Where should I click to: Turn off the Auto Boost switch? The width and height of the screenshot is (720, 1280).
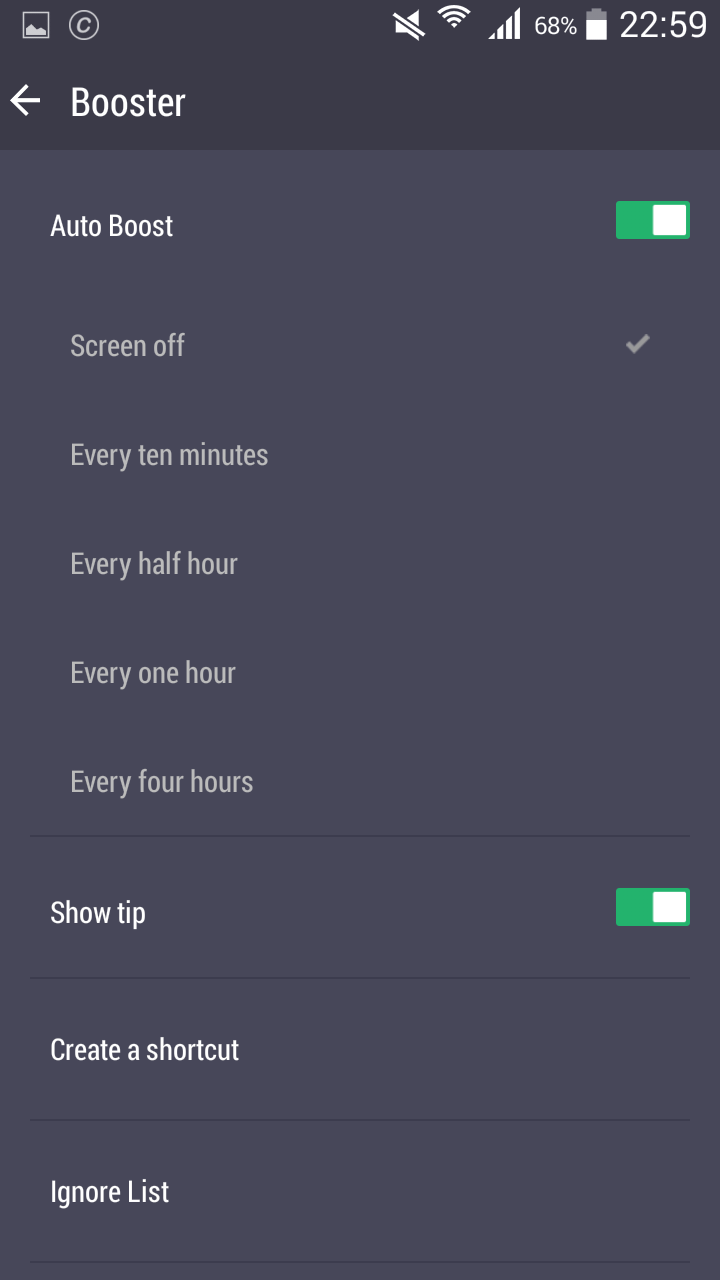(652, 220)
